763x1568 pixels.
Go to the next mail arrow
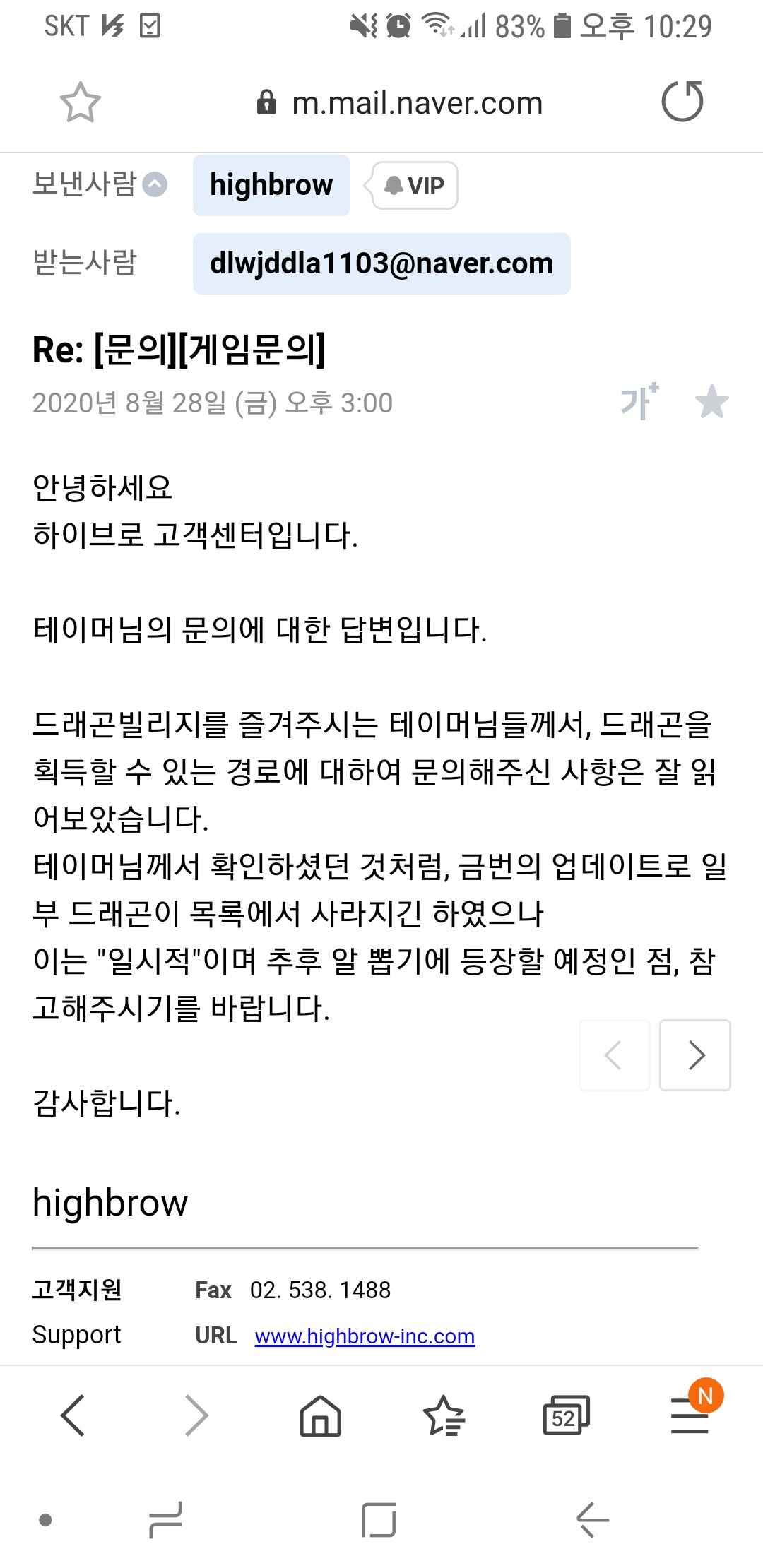[695, 1055]
